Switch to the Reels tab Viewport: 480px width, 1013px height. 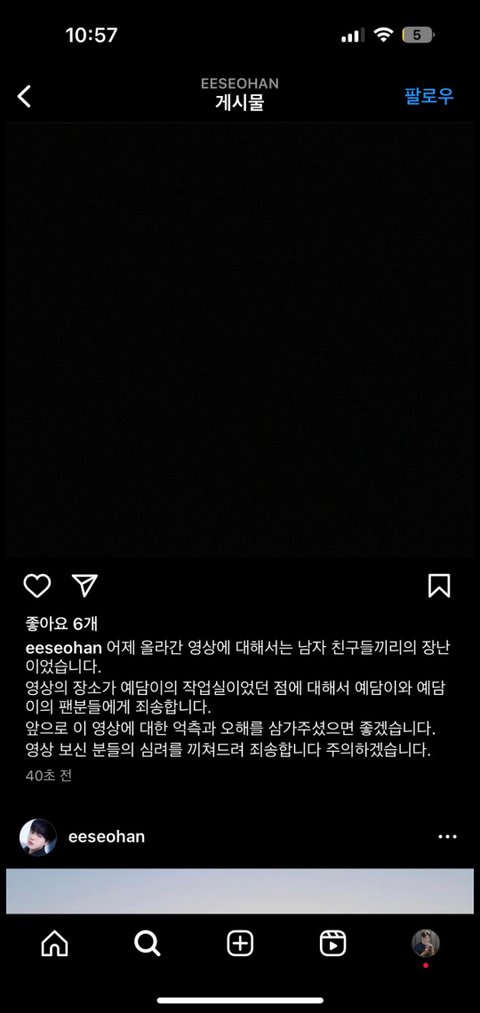pyautogui.click(x=333, y=944)
